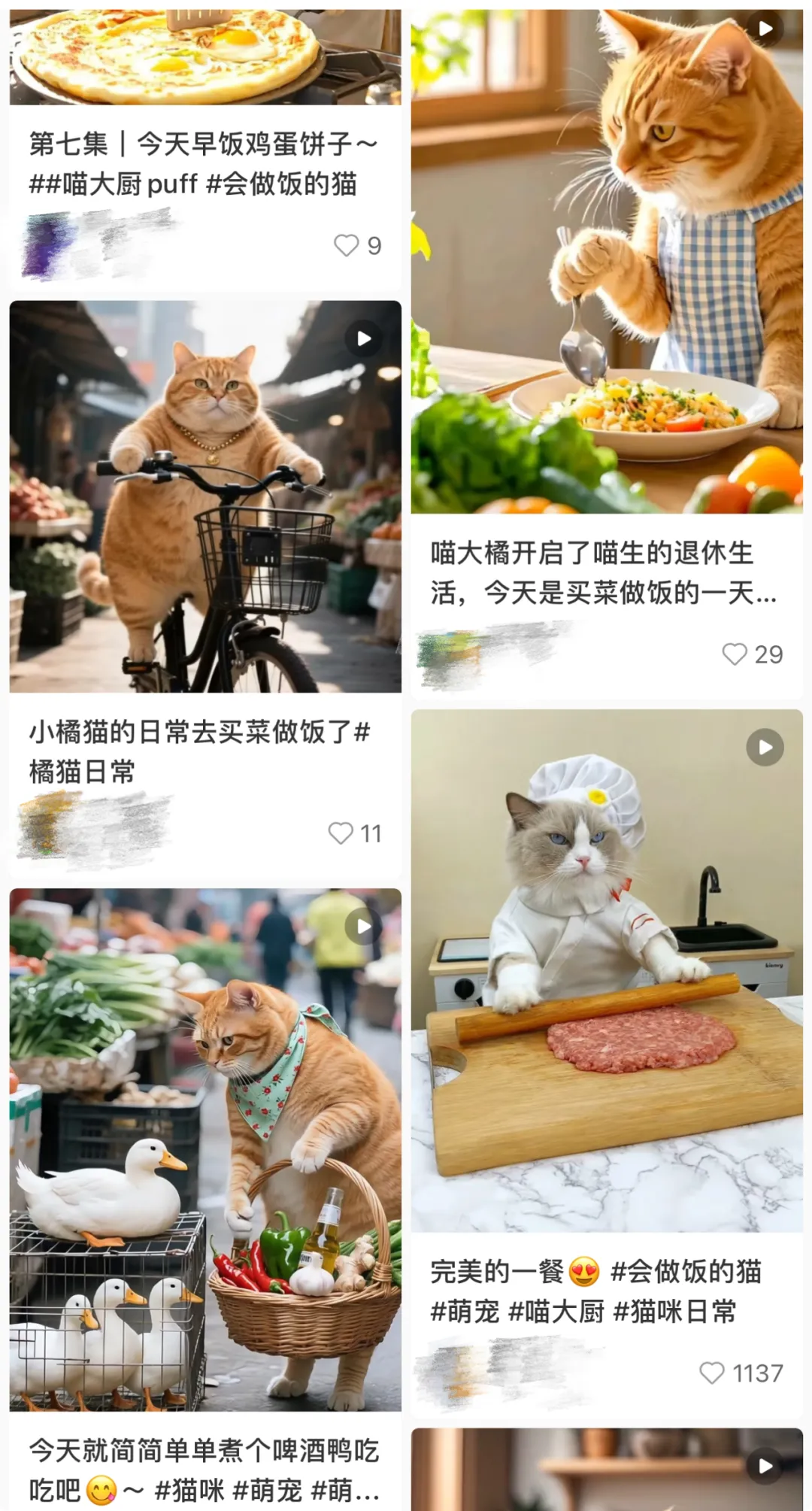Open the 啤酒鸭 cat with ducks video

point(205,1151)
